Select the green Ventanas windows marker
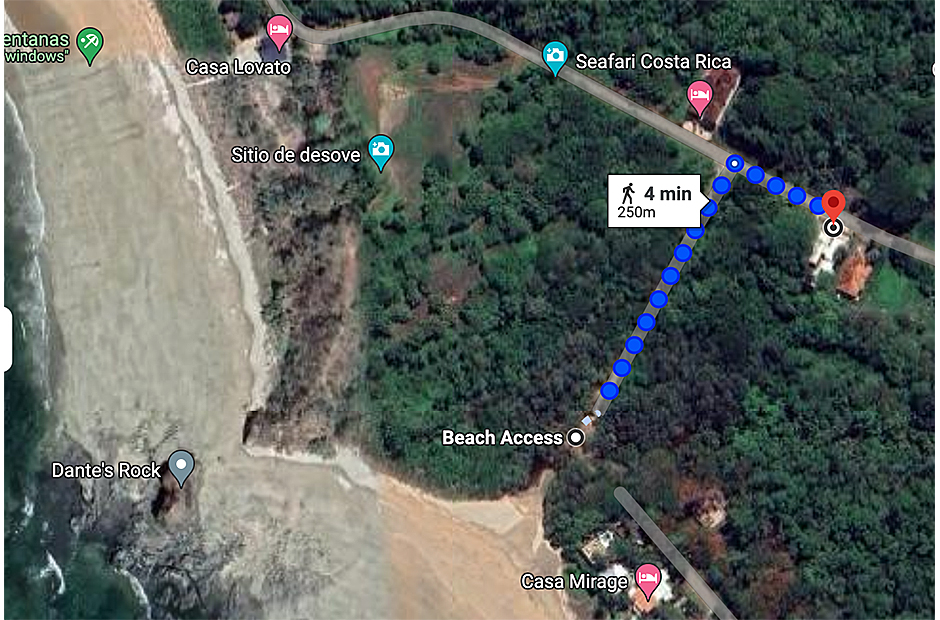 90,45
